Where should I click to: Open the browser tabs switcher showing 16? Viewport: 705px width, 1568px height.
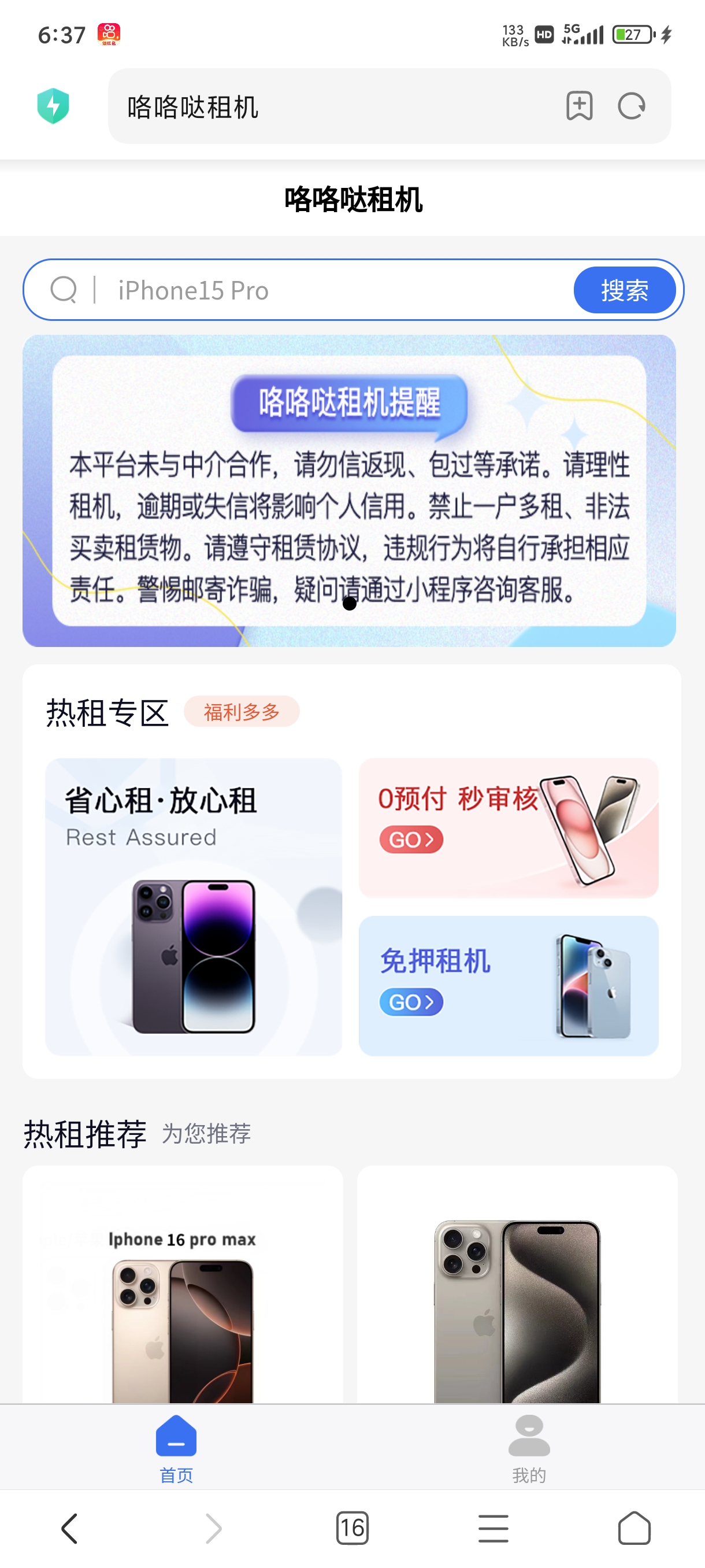[352, 1528]
